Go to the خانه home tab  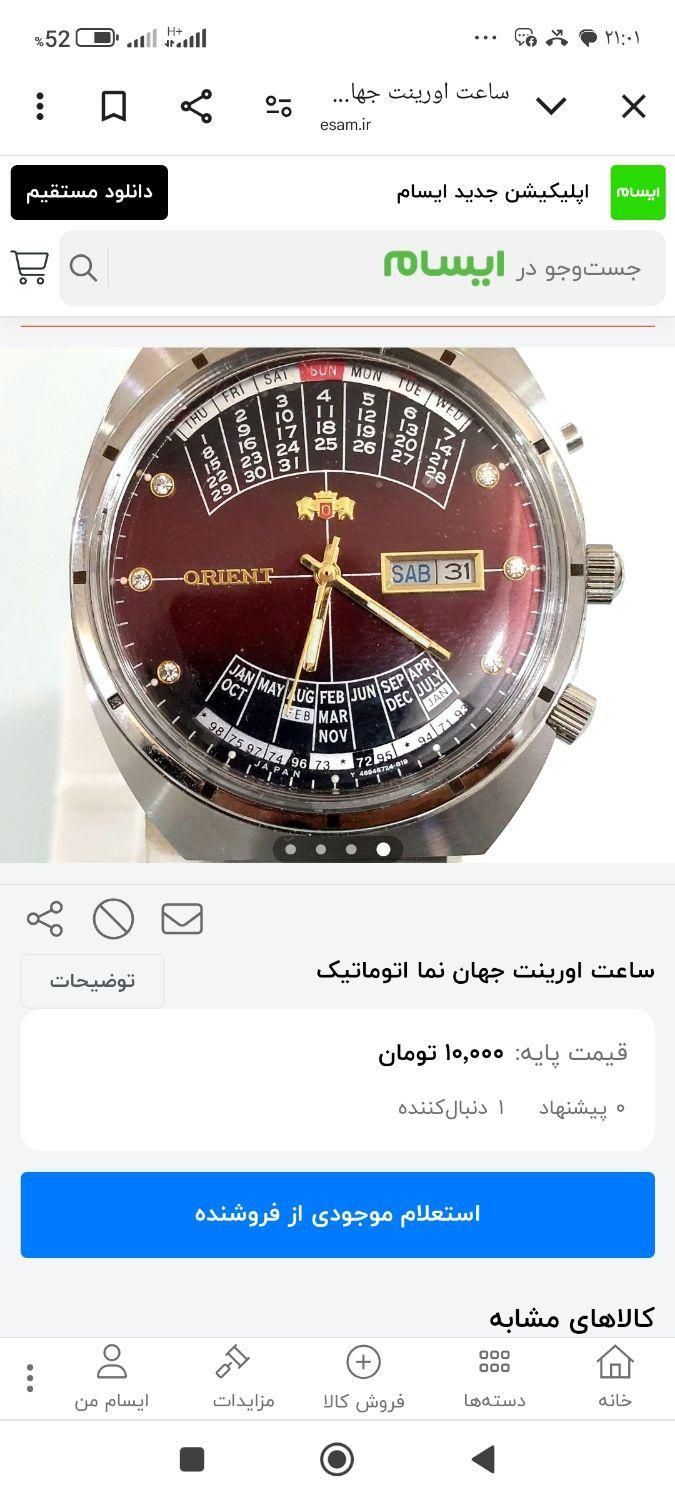[x=615, y=1378]
